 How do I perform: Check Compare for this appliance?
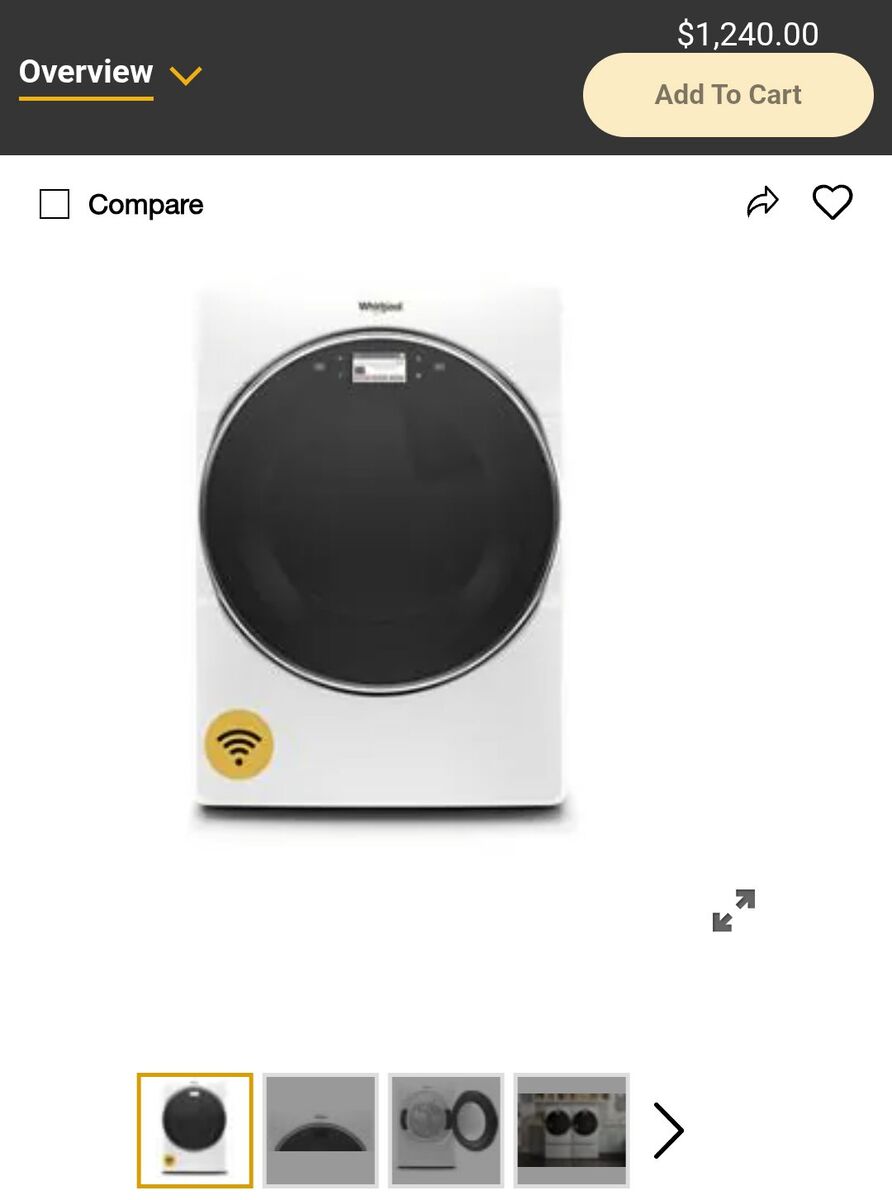click(x=54, y=204)
